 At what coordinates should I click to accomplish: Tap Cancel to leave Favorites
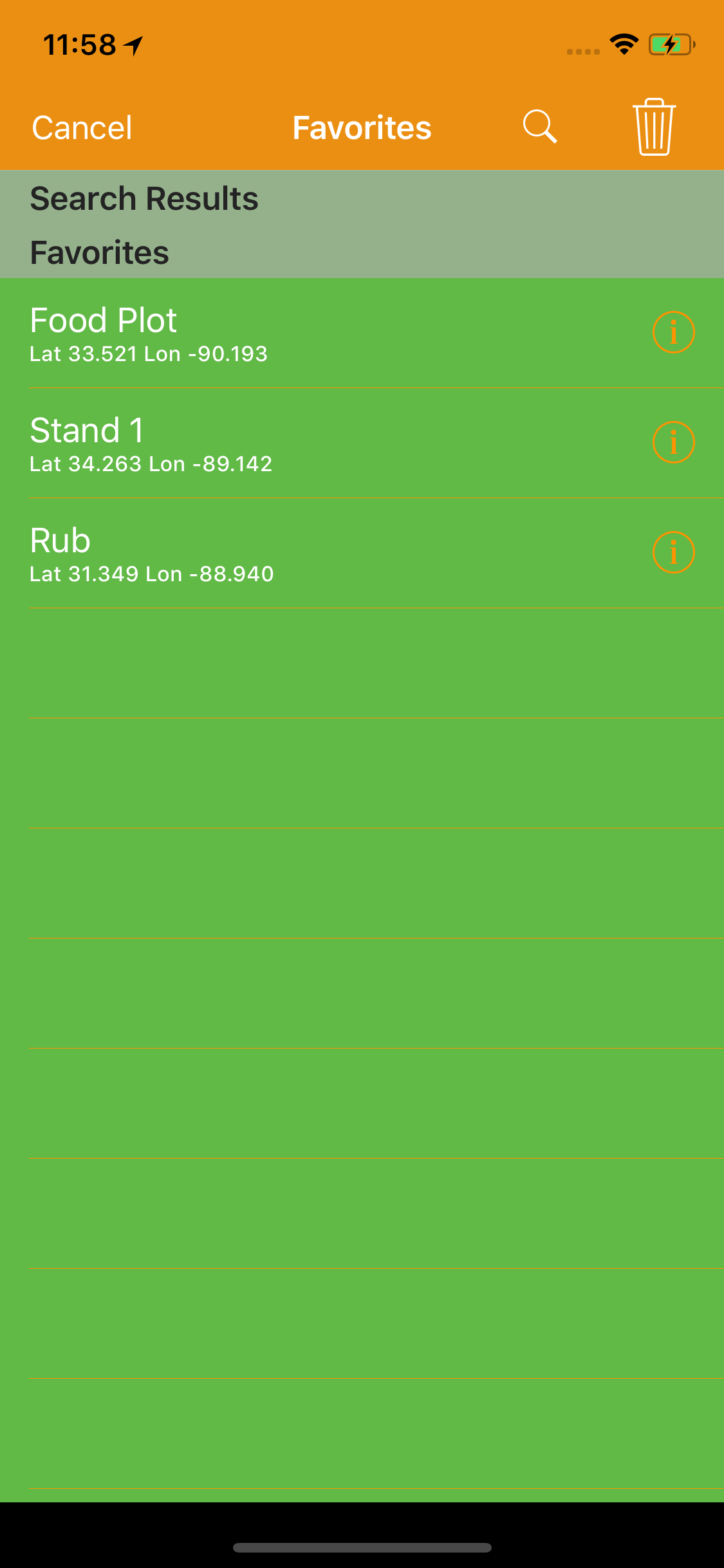tap(82, 127)
